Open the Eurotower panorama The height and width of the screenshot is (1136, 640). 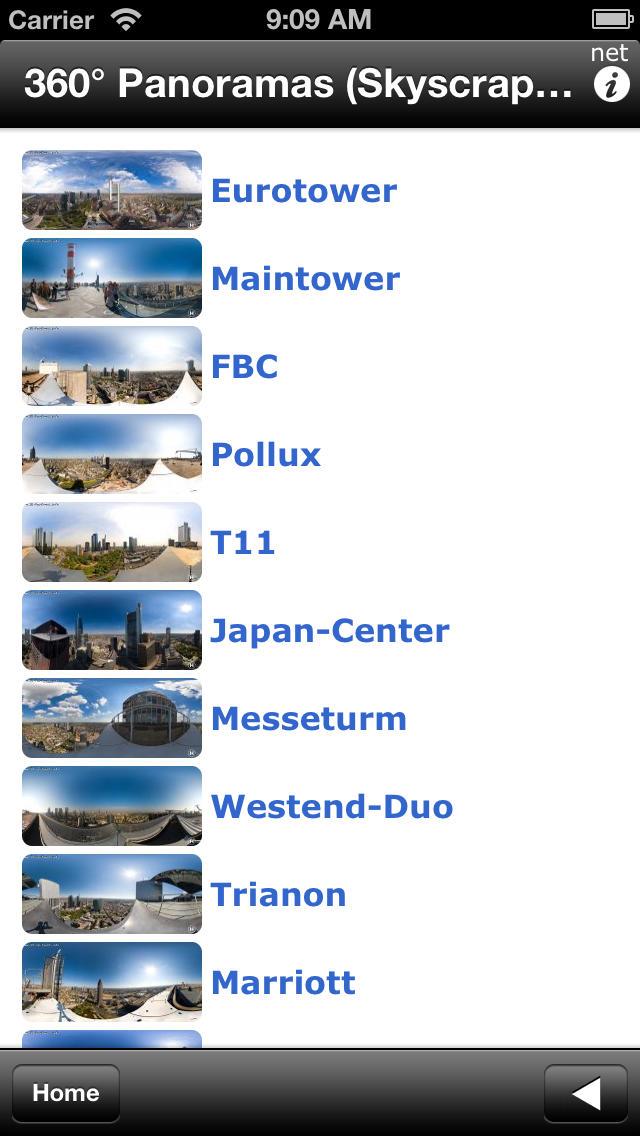[x=304, y=191]
